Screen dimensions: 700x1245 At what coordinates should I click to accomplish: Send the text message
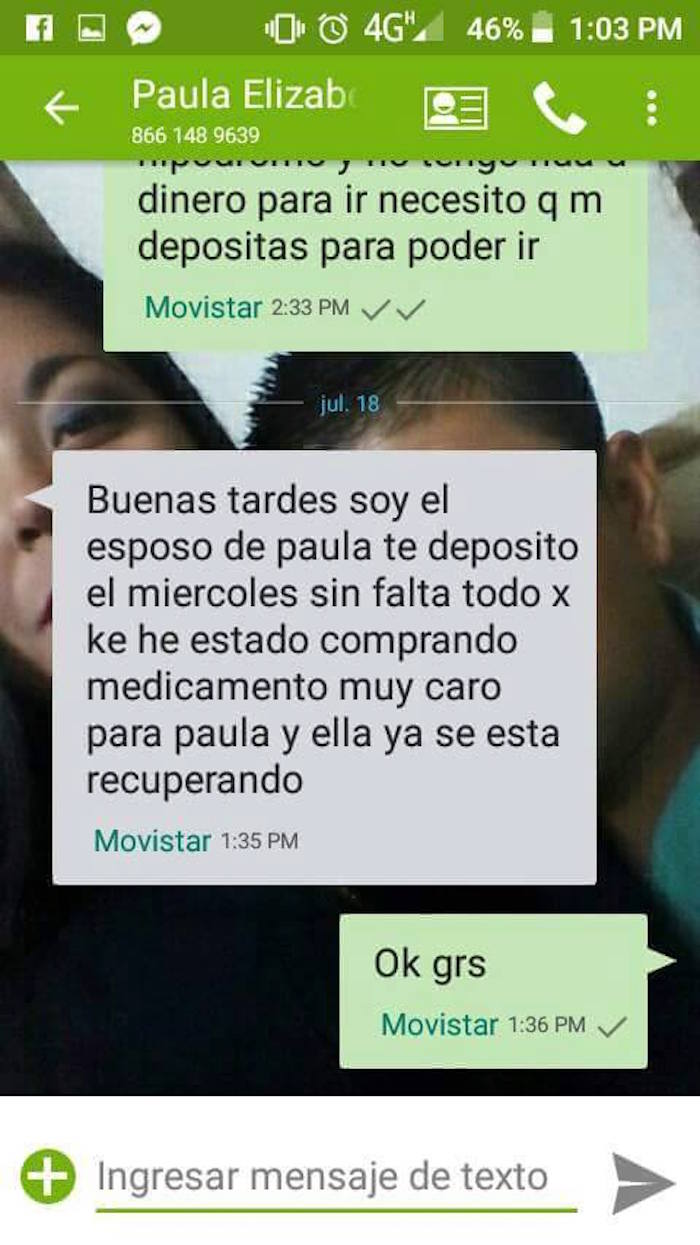(x=642, y=1182)
